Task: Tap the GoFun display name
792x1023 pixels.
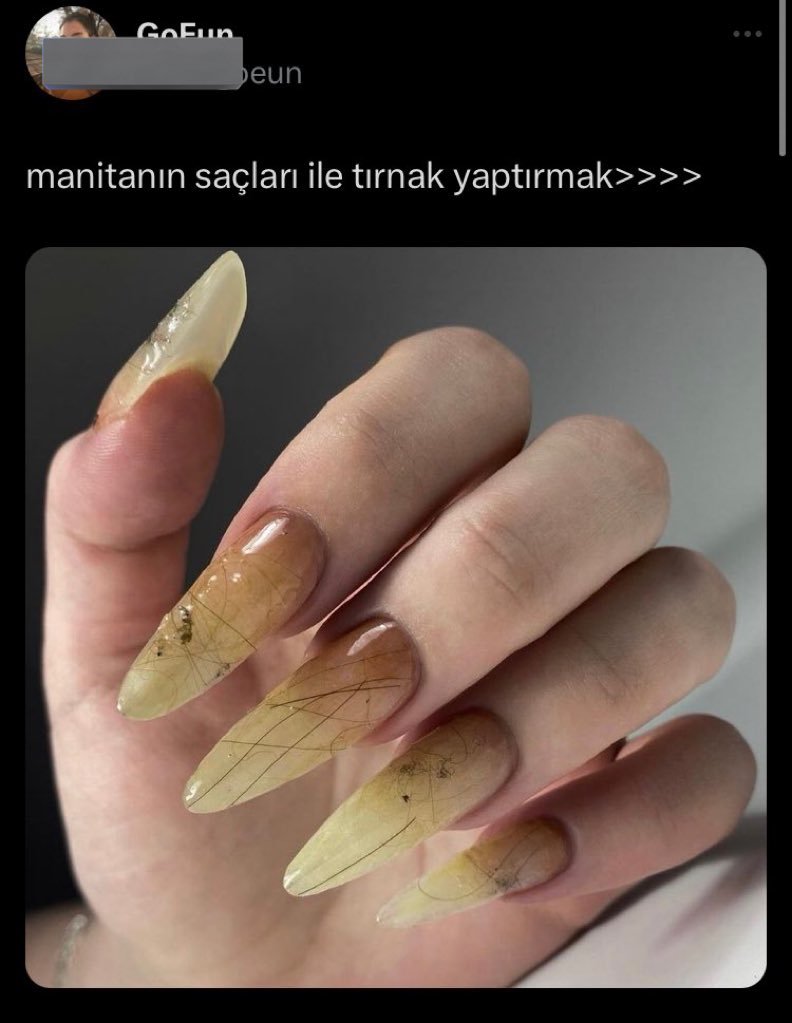Action: click(x=185, y=32)
